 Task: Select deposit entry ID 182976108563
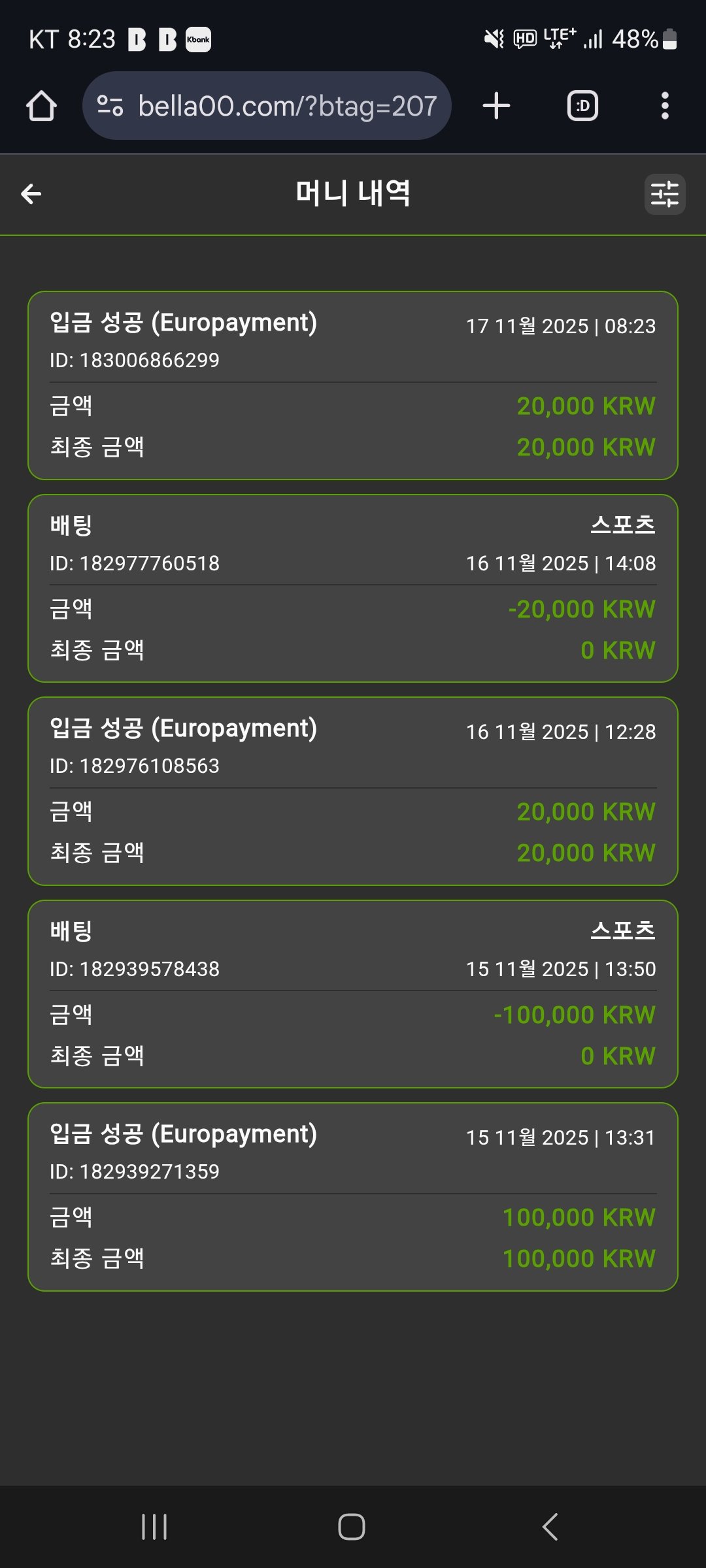click(x=353, y=791)
